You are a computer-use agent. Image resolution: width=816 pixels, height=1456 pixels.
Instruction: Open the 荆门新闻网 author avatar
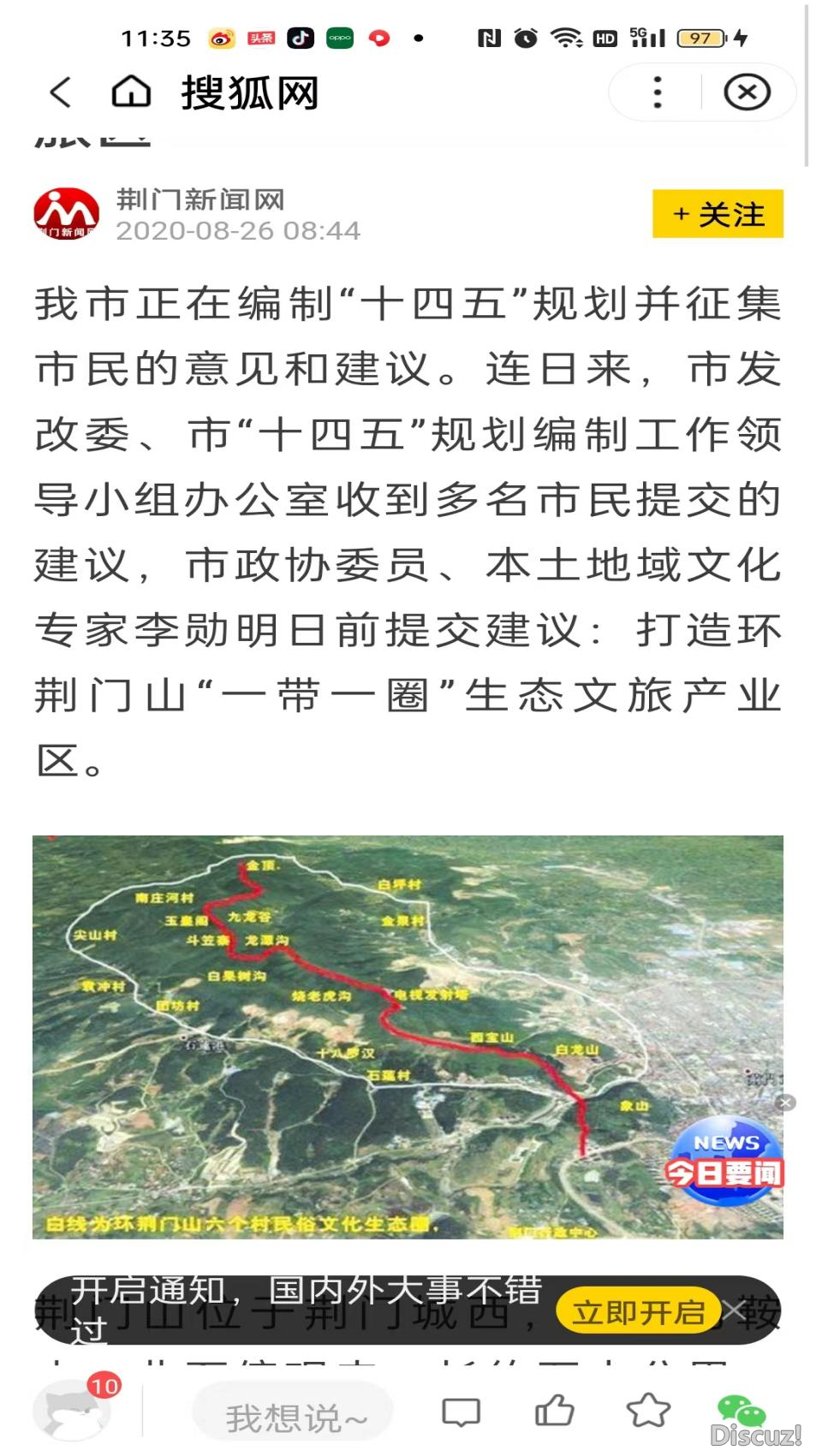pos(67,214)
